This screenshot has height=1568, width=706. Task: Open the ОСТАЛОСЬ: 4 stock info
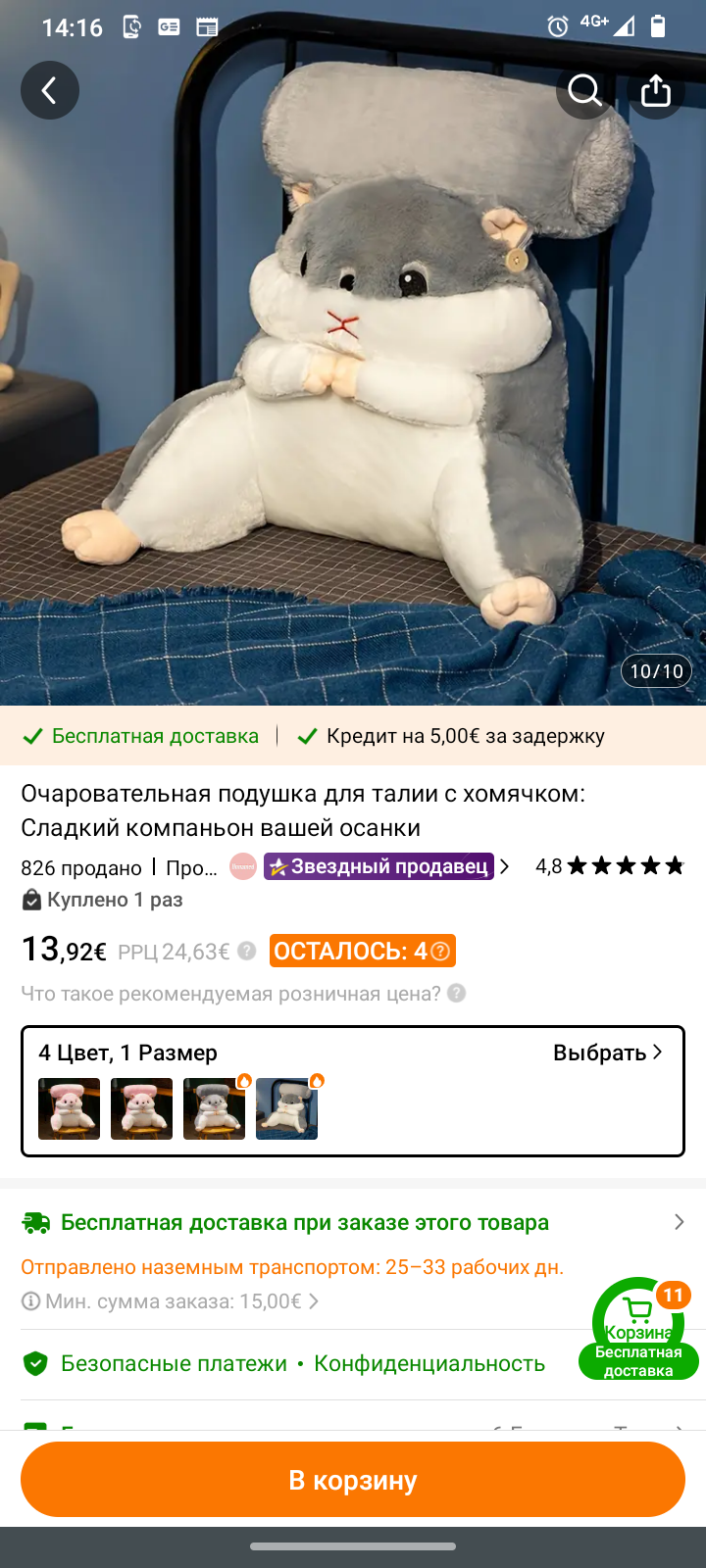click(x=362, y=951)
